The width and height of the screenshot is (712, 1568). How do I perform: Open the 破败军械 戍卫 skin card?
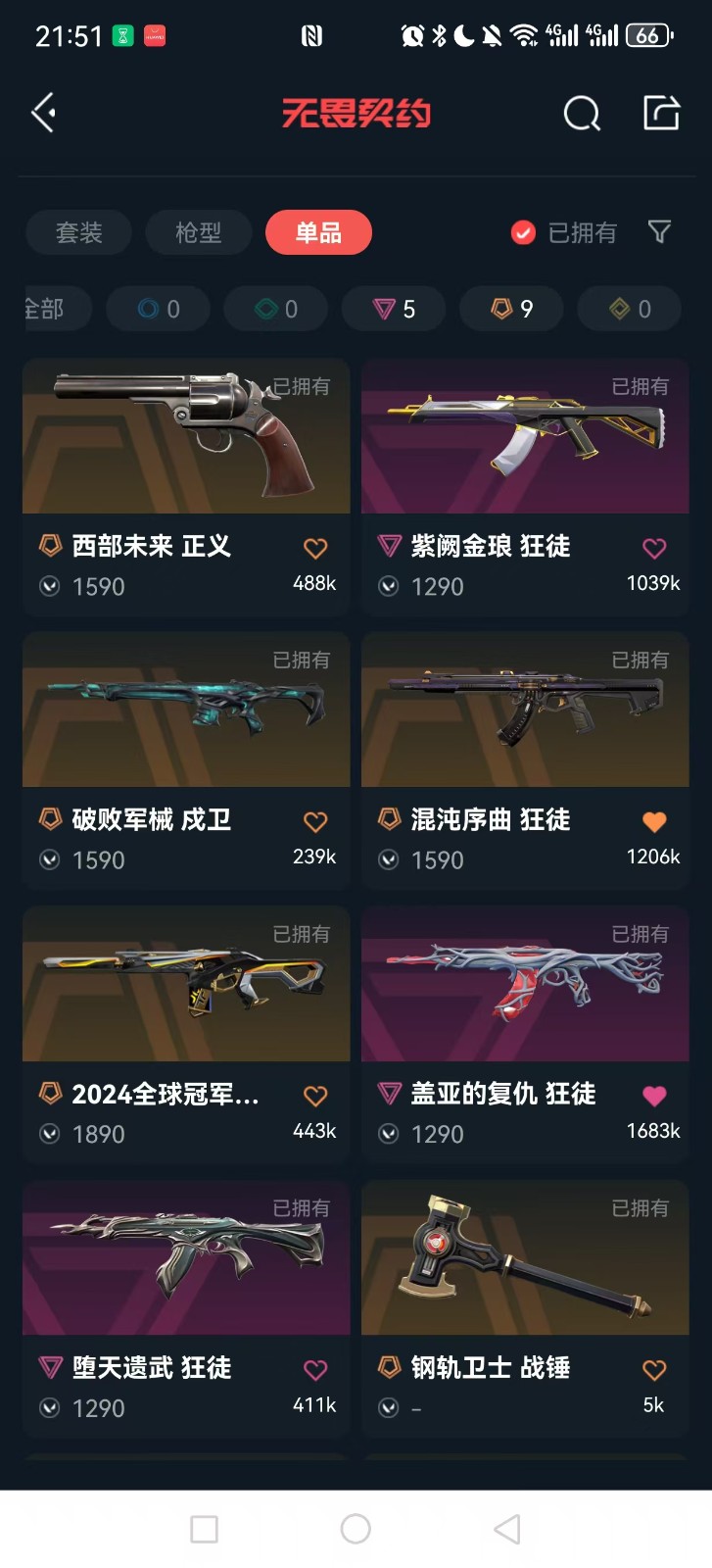click(x=186, y=760)
